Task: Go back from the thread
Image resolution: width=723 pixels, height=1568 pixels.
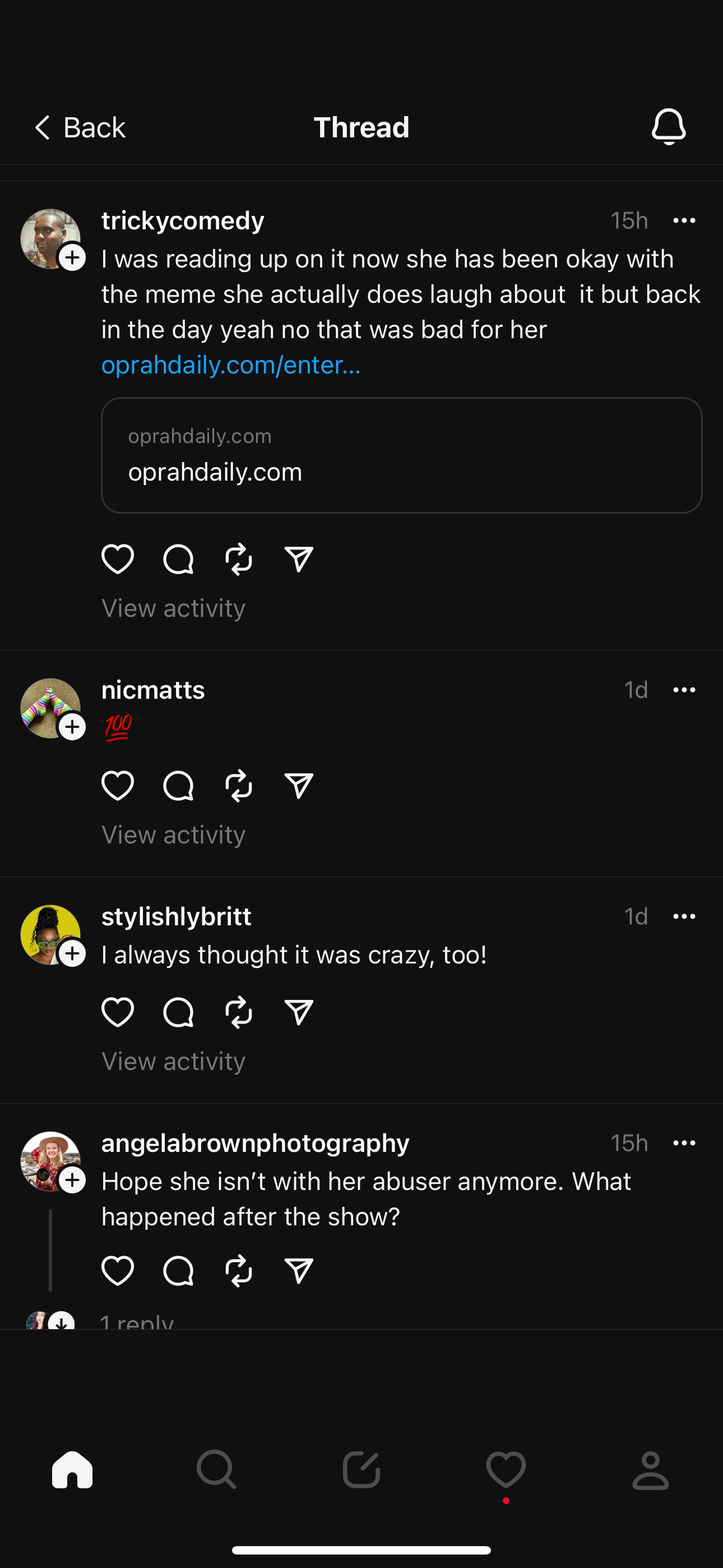Action: pyautogui.click(x=79, y=128)
